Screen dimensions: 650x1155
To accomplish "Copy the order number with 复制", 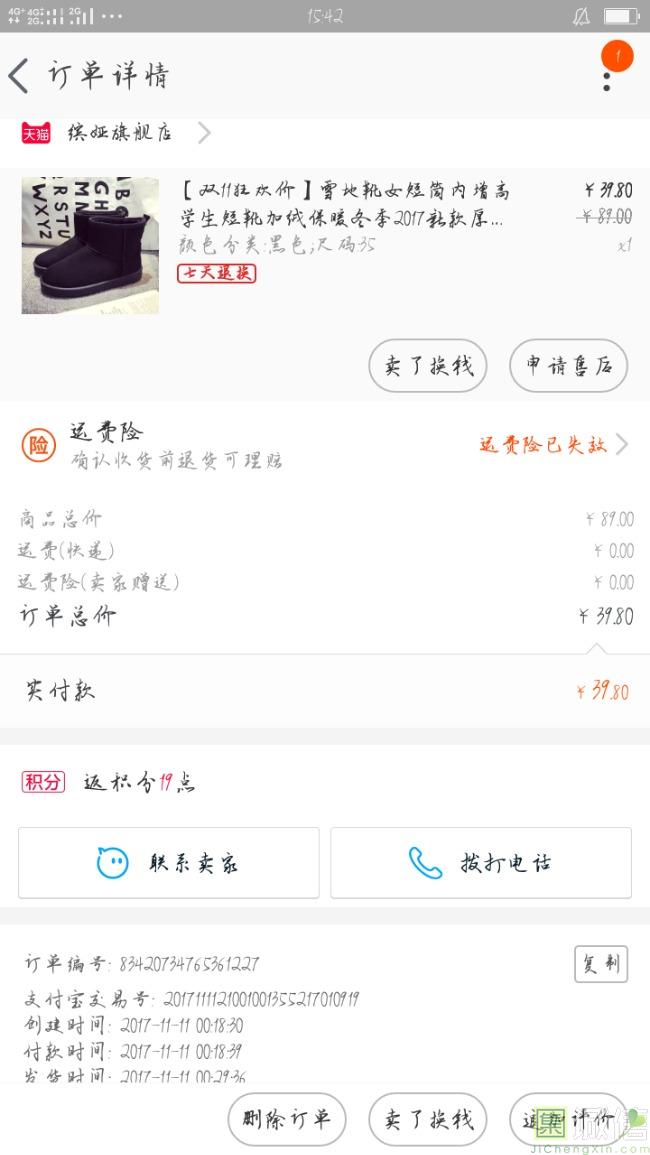I will click(x=601, y=964).
